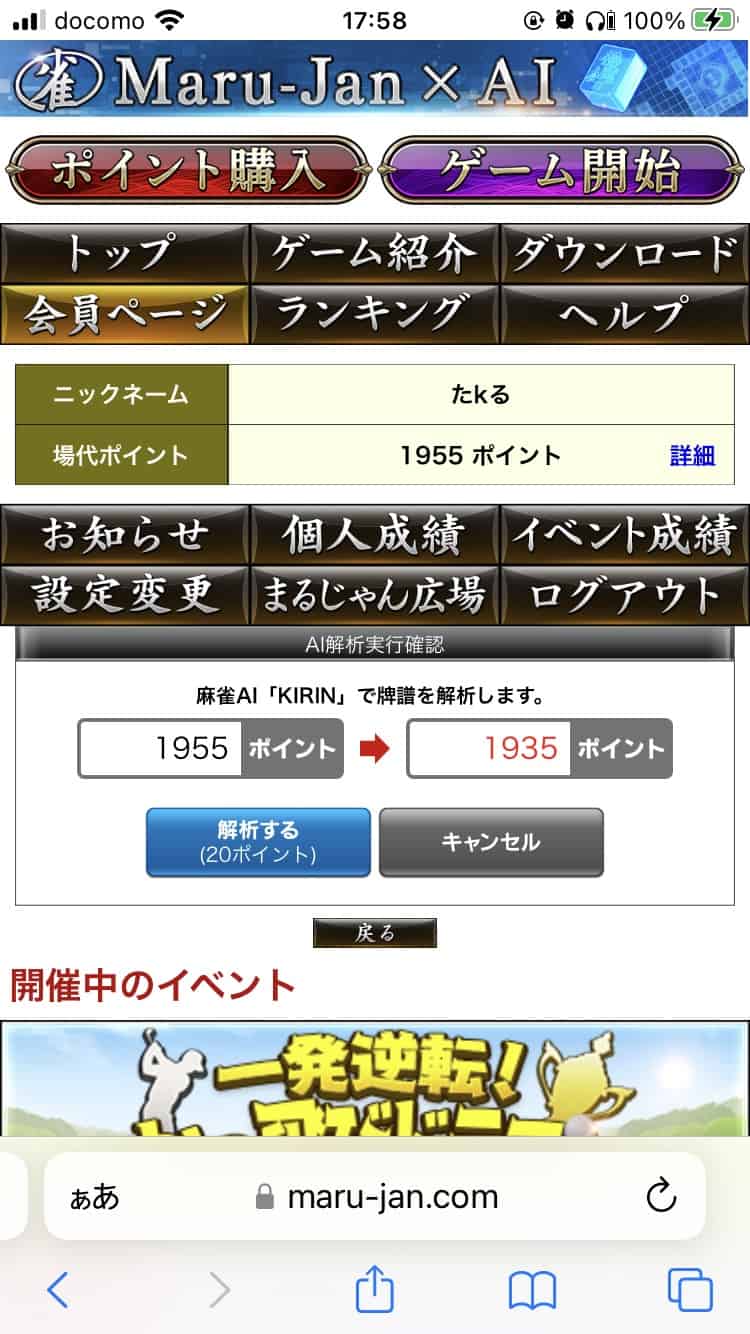The height and width of the screenshot is (1334, 750).
Task: Visit まるじゃん広場
Action: coord(374,595)
